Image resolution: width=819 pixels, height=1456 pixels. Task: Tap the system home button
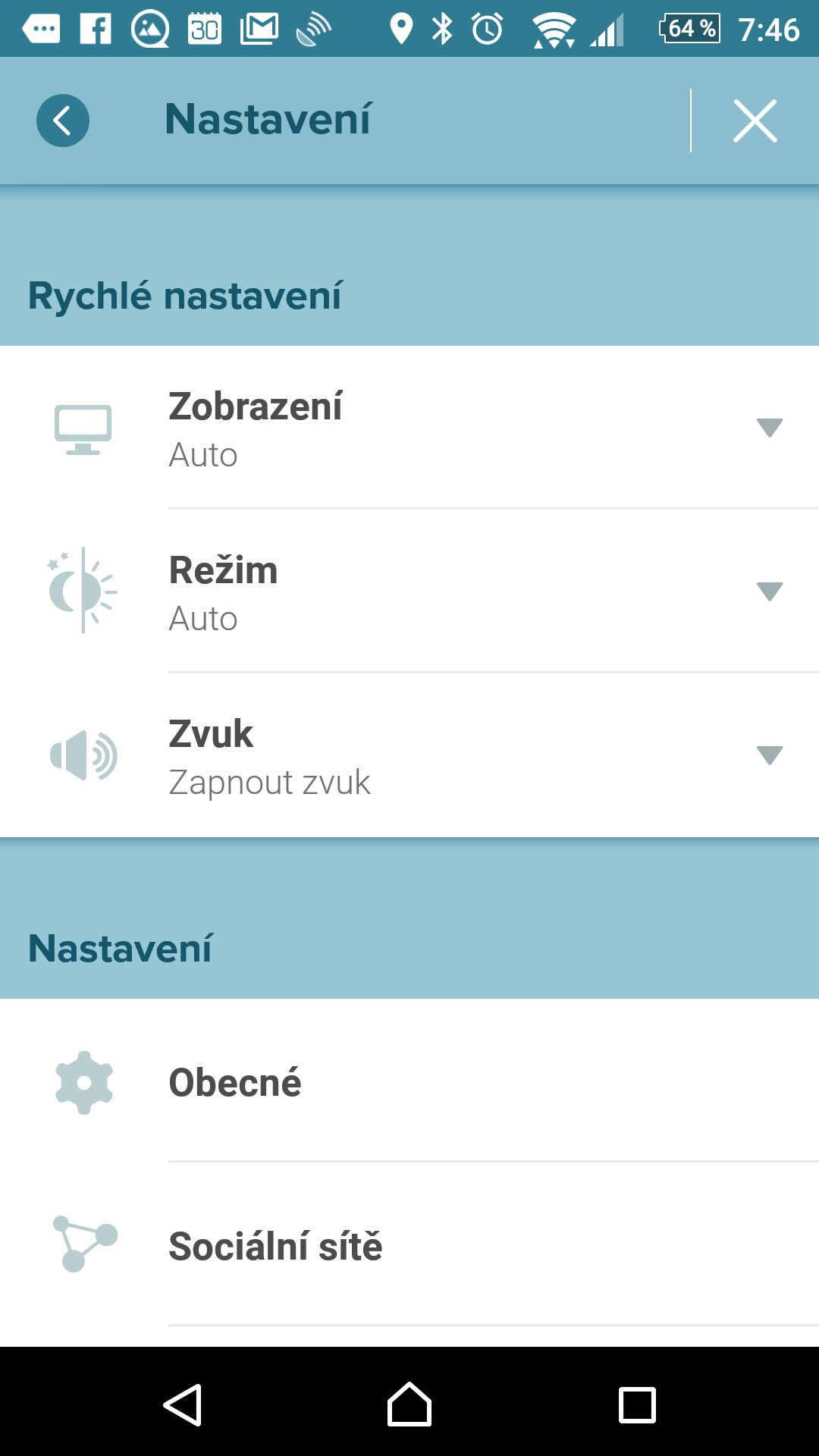click(x=409, y=1404)
